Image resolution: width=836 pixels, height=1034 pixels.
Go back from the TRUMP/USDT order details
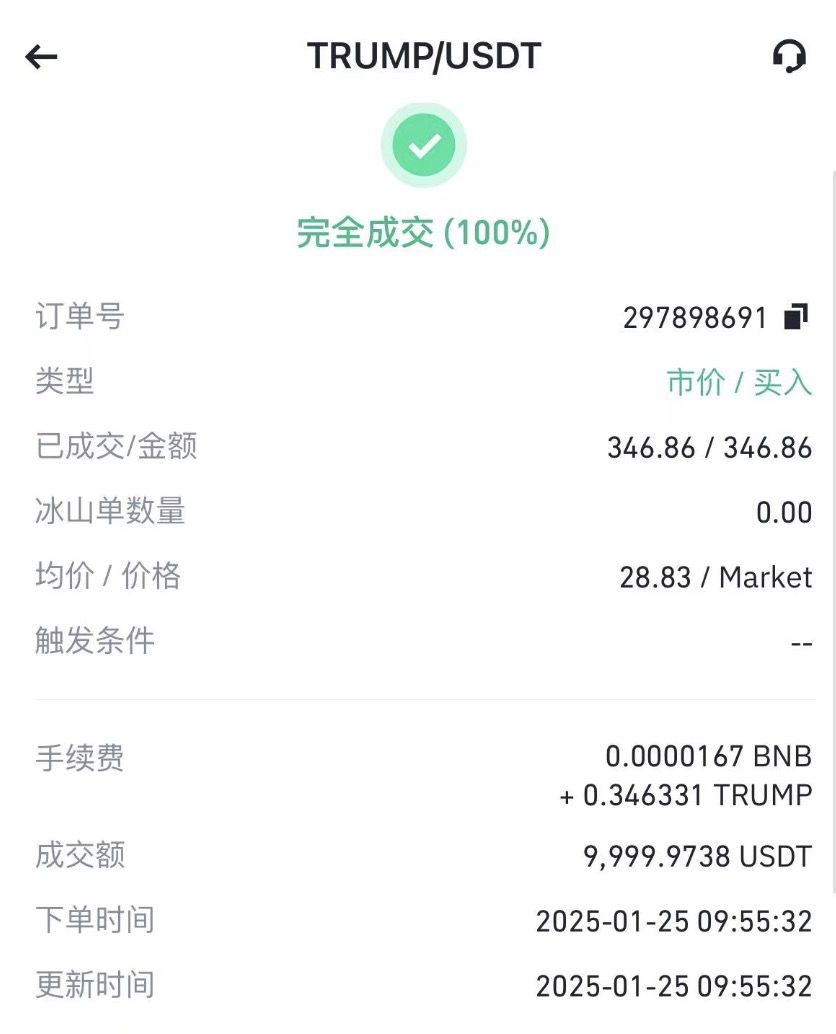click(x=42, y=57)
